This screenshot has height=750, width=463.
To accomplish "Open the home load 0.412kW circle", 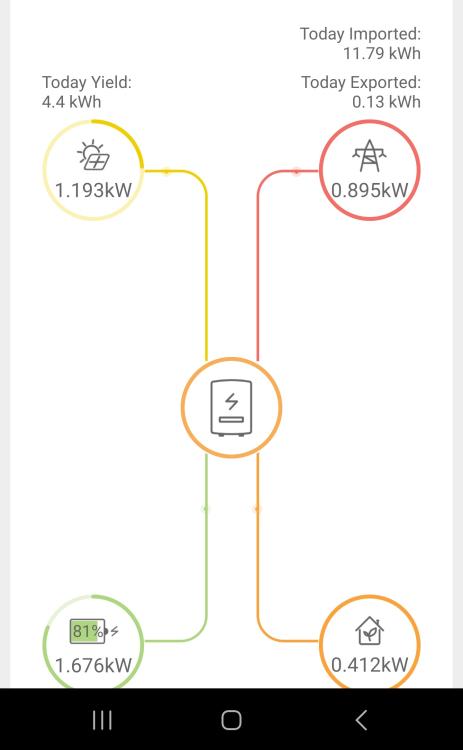I will [x=370, y=642].
